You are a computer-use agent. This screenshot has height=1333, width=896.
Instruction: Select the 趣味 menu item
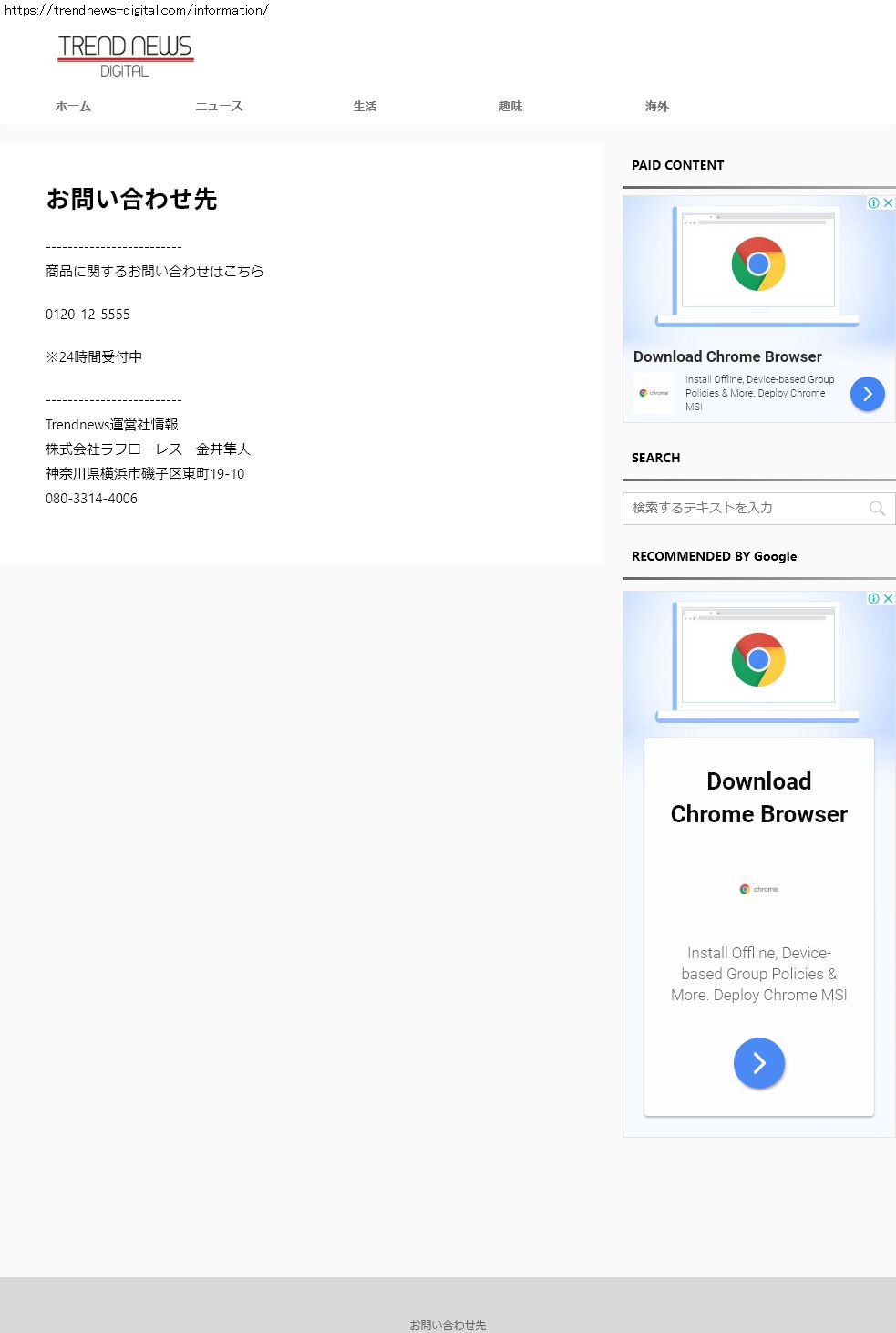tap(510, 107)
